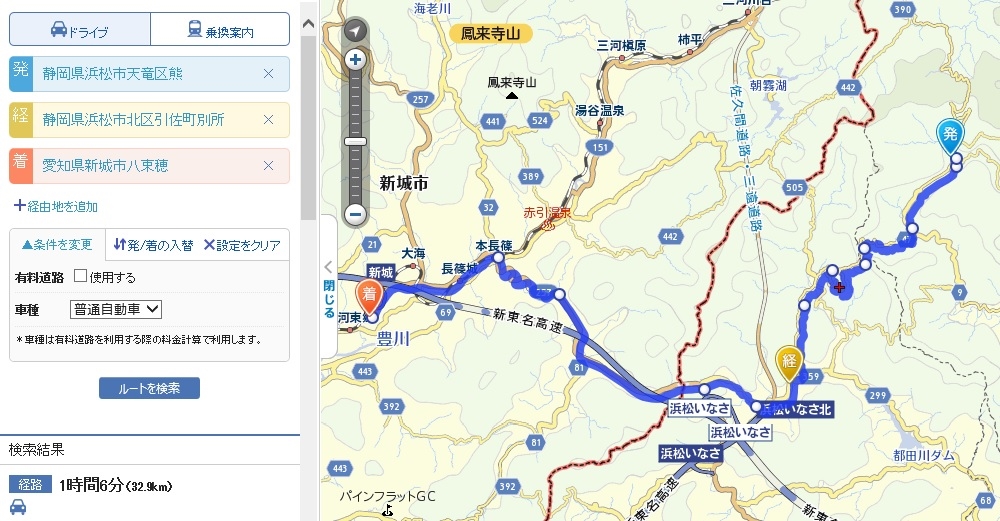
Task: Swap start and goal with 発/着の入替
Action: click(x=152, y=245)
